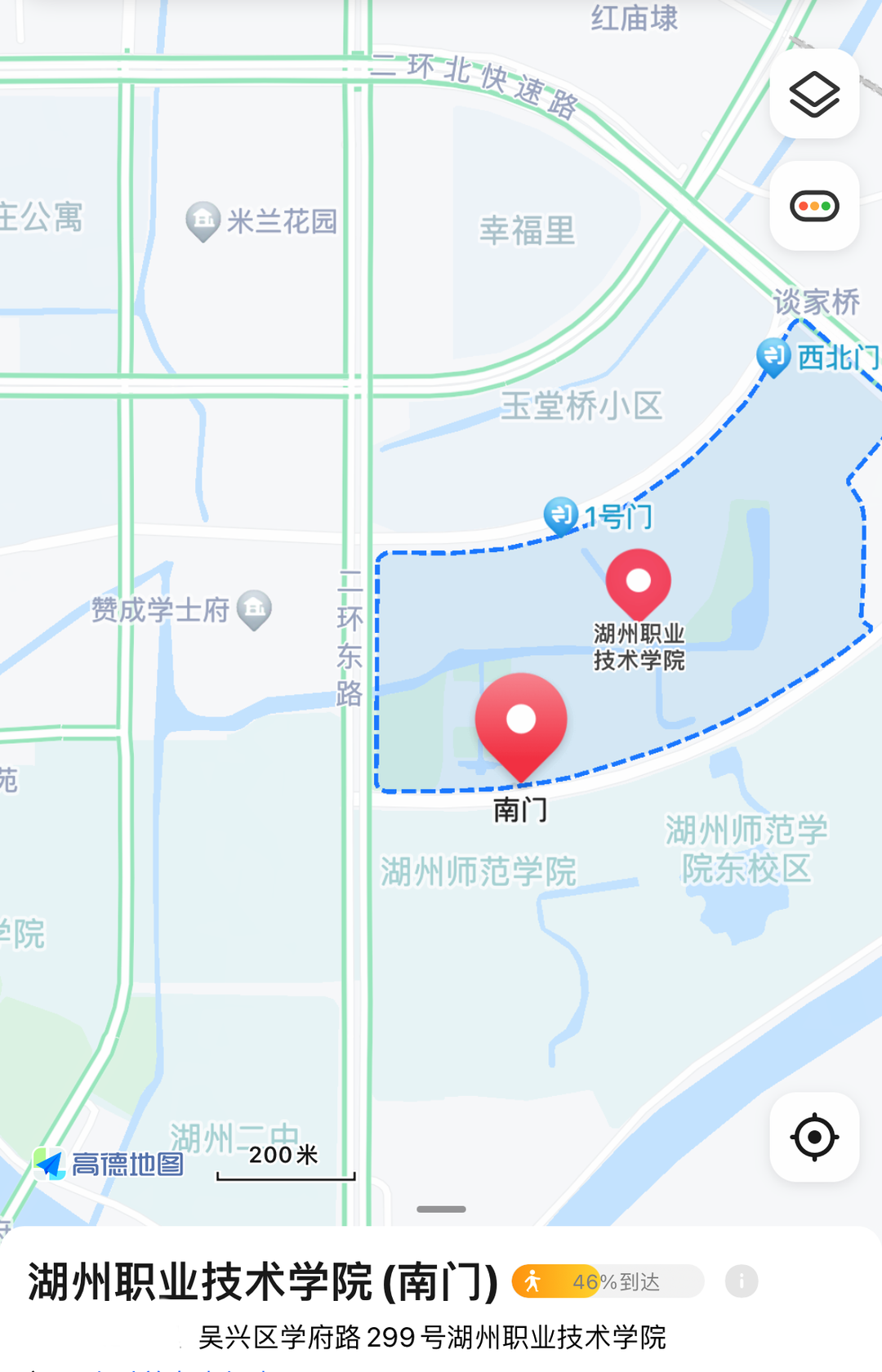
Task: Open the map layers button
Action: point(814,94)
